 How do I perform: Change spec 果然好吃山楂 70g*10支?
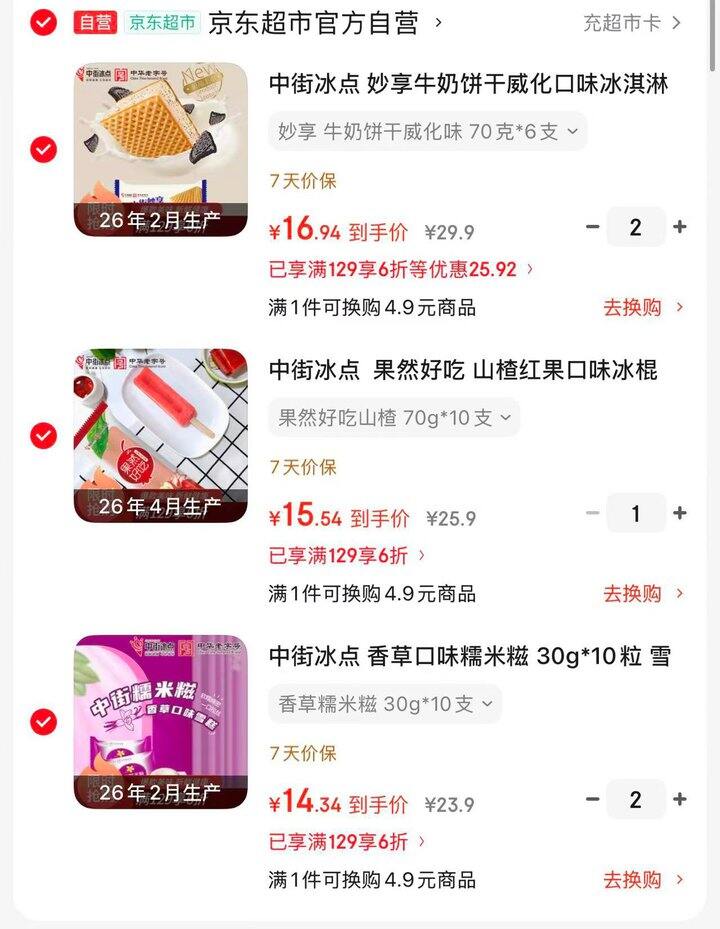pos(394,418)
